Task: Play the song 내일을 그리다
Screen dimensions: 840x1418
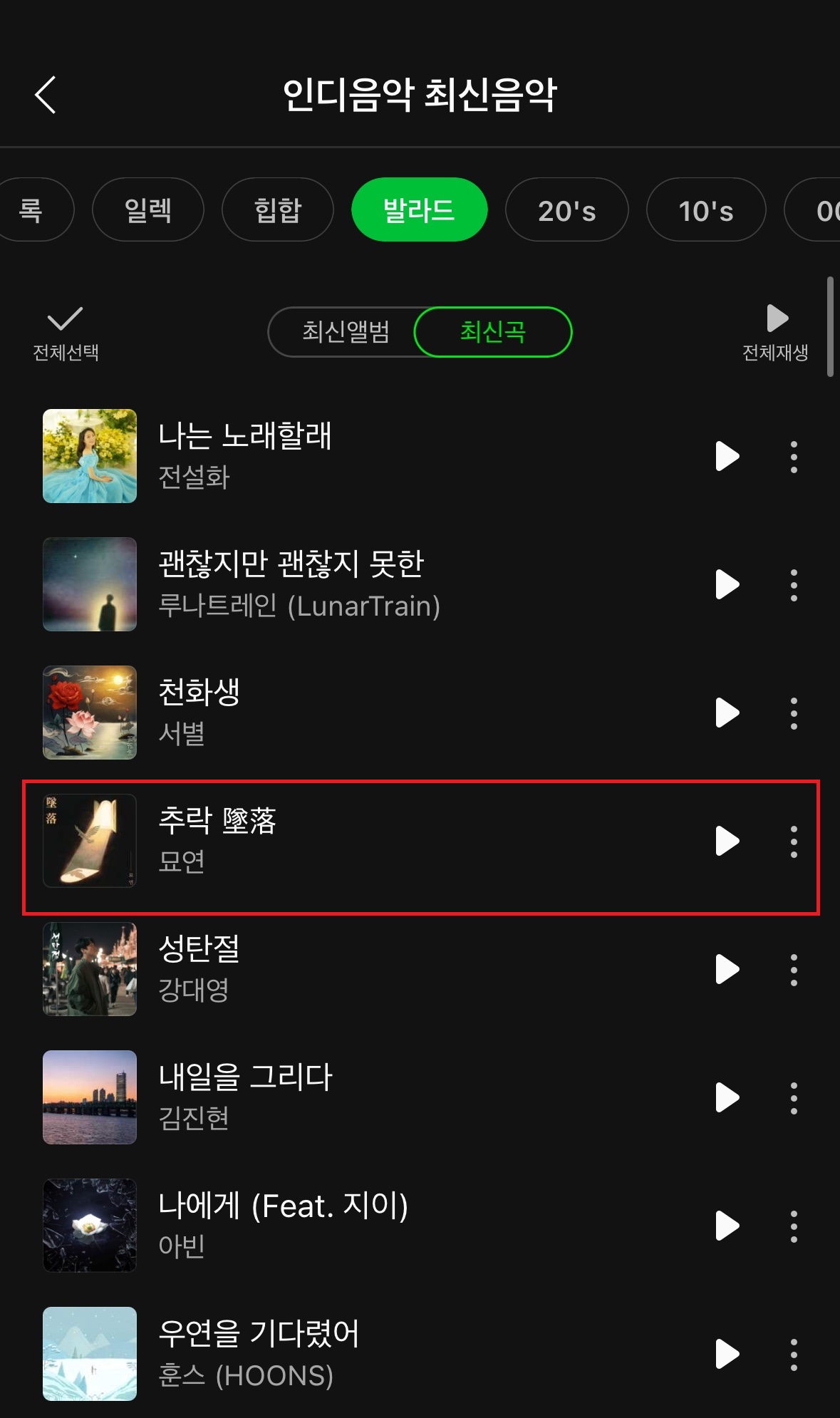Action: click(727, 1097)
